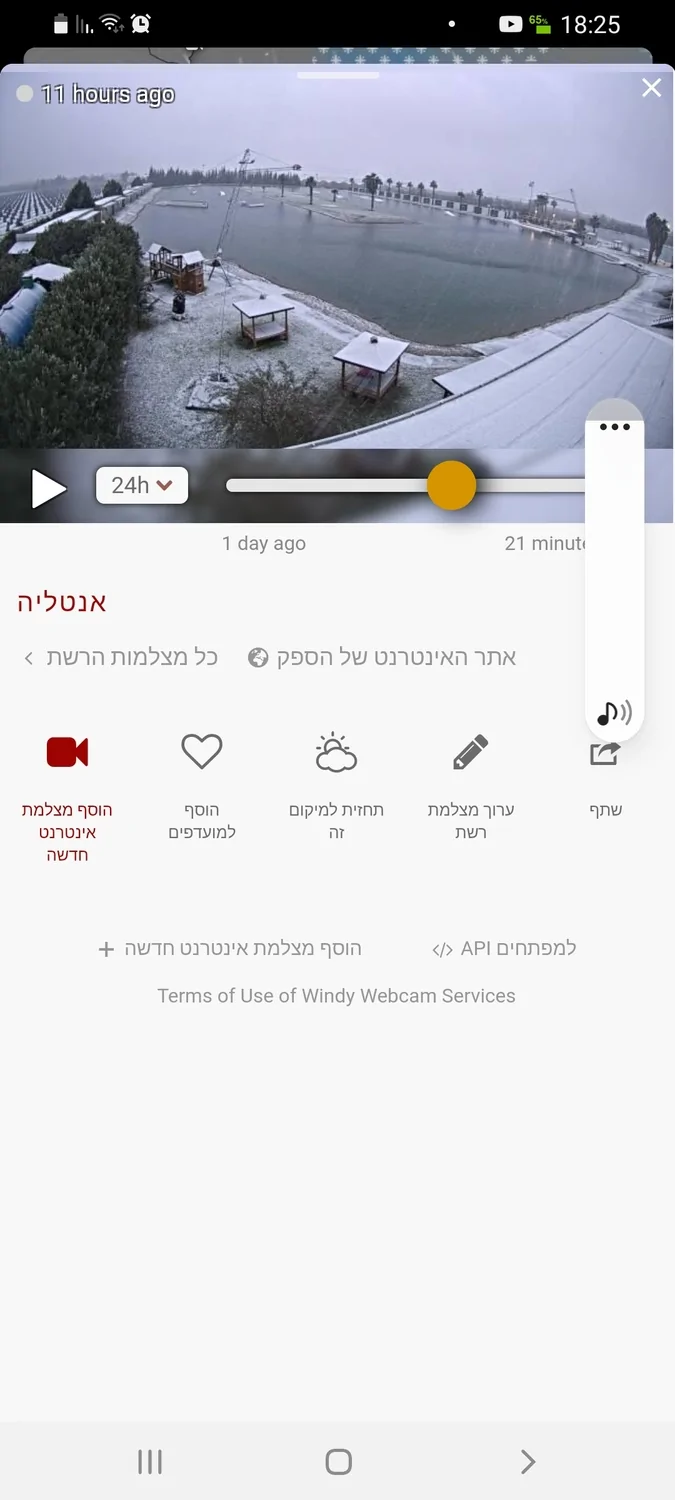
Task: Play the webcam timelapse
Action: [48, 488]
